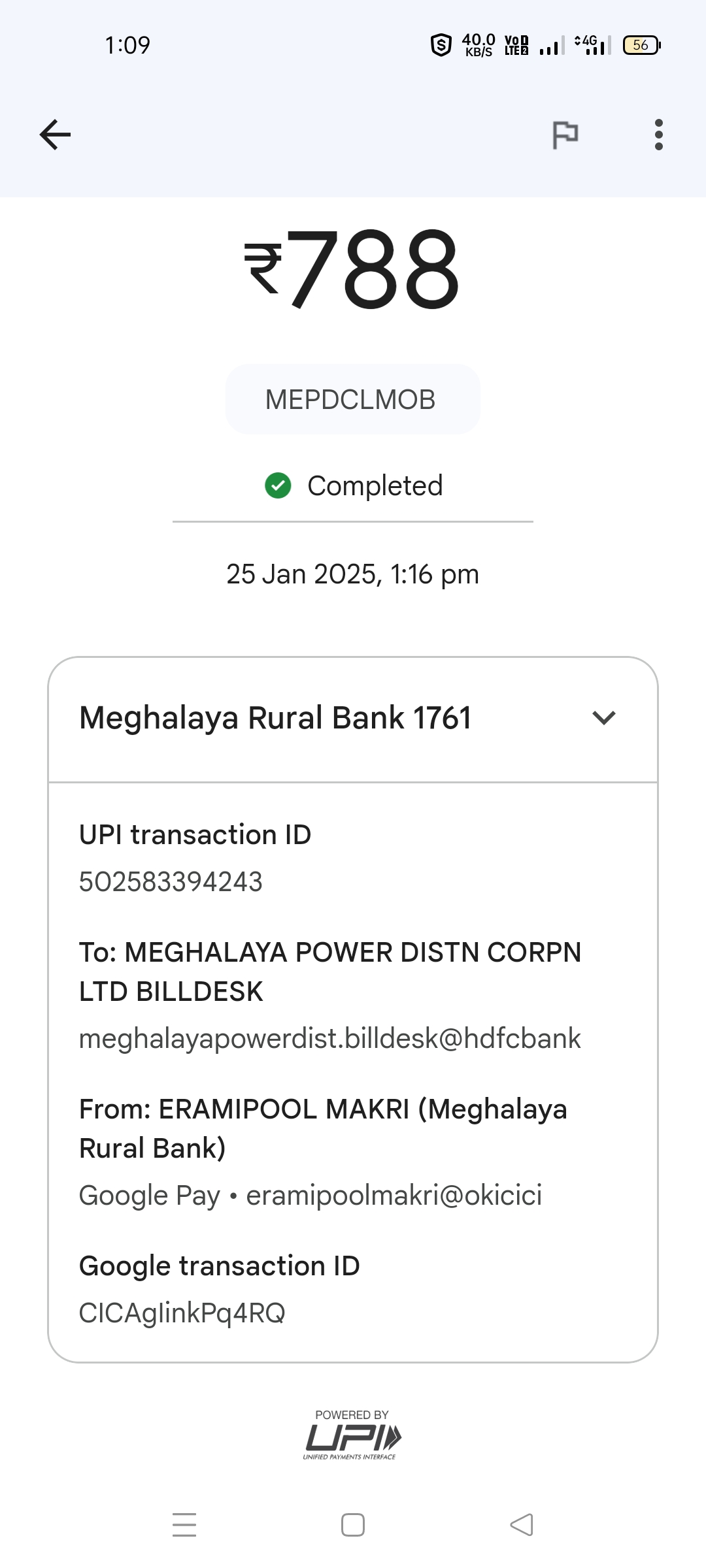Screen dimensions: 706x1568
Task: Tap the flag icon to report this transaction
Action: (565, 135)
